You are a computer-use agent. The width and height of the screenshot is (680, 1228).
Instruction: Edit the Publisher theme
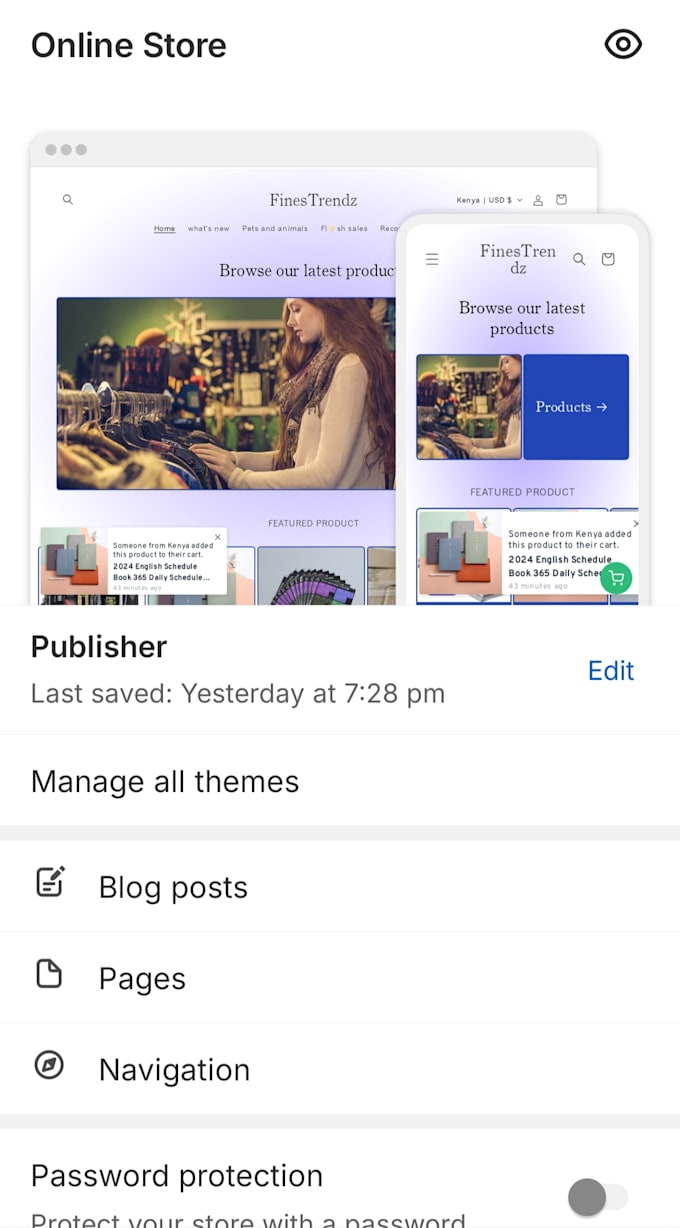(610, 670)
